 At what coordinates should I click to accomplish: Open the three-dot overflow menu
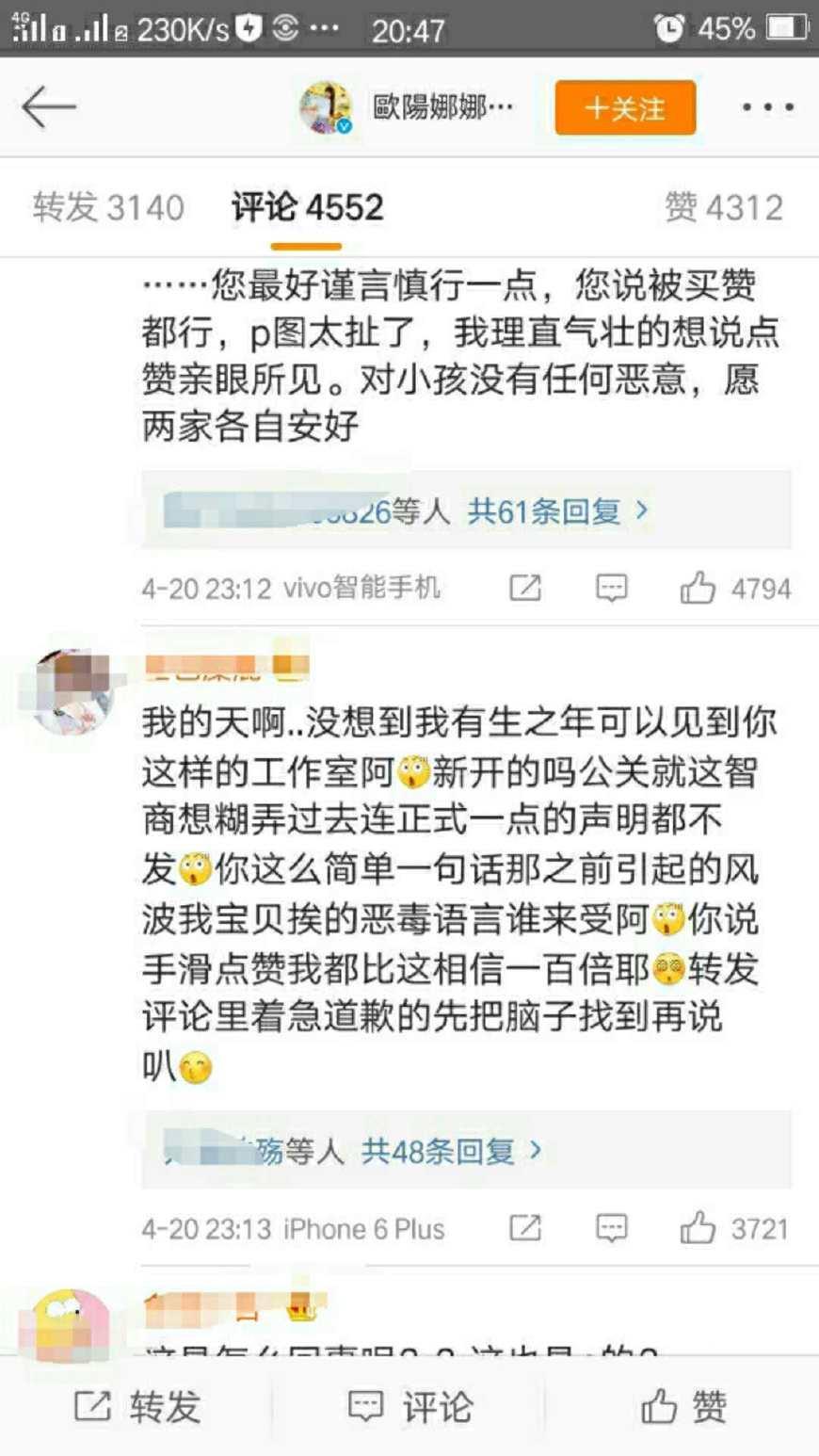click(767, 107)
